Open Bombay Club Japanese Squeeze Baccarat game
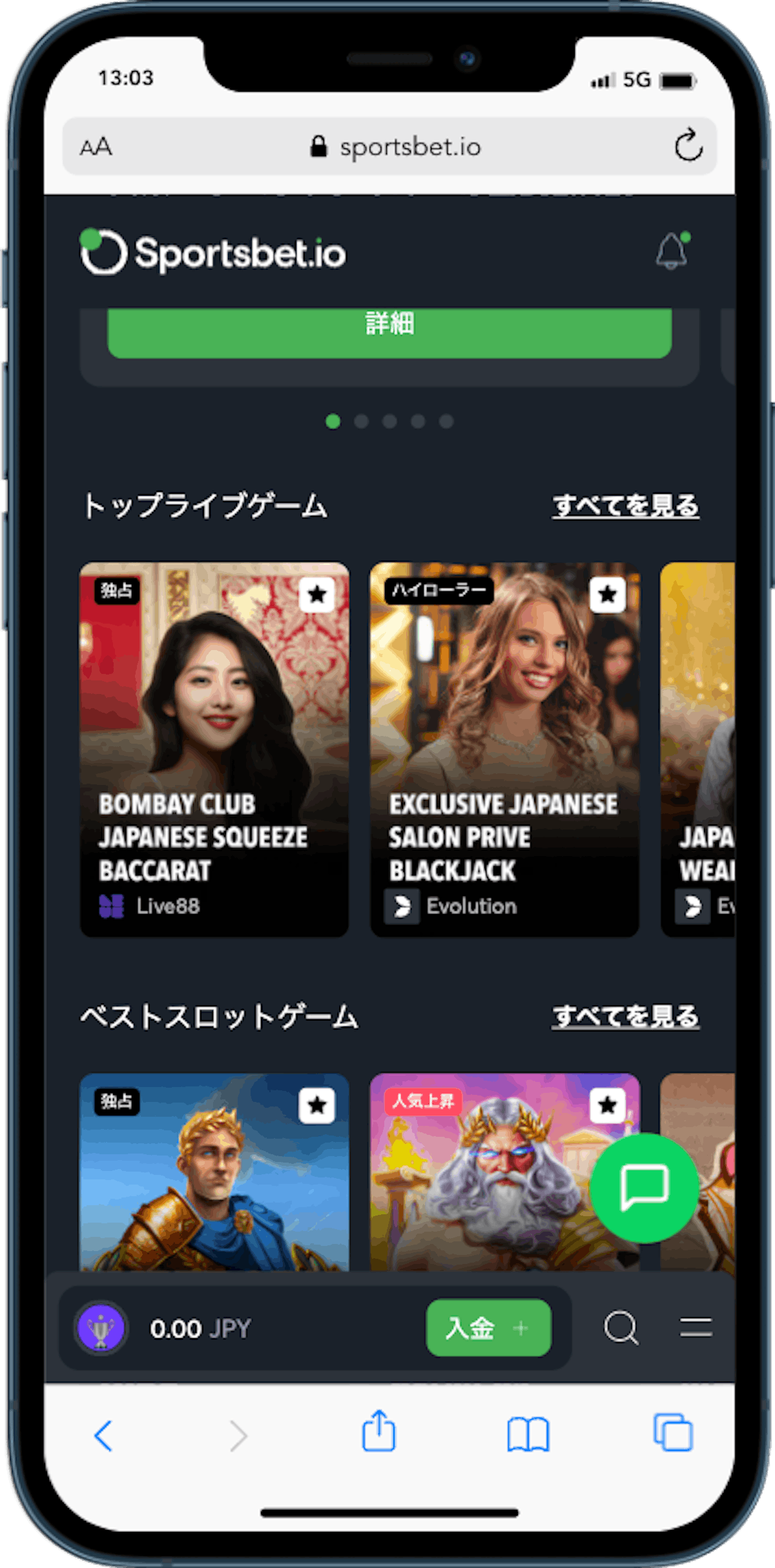Screen dimensions: 775x1568 click(214, 749)
